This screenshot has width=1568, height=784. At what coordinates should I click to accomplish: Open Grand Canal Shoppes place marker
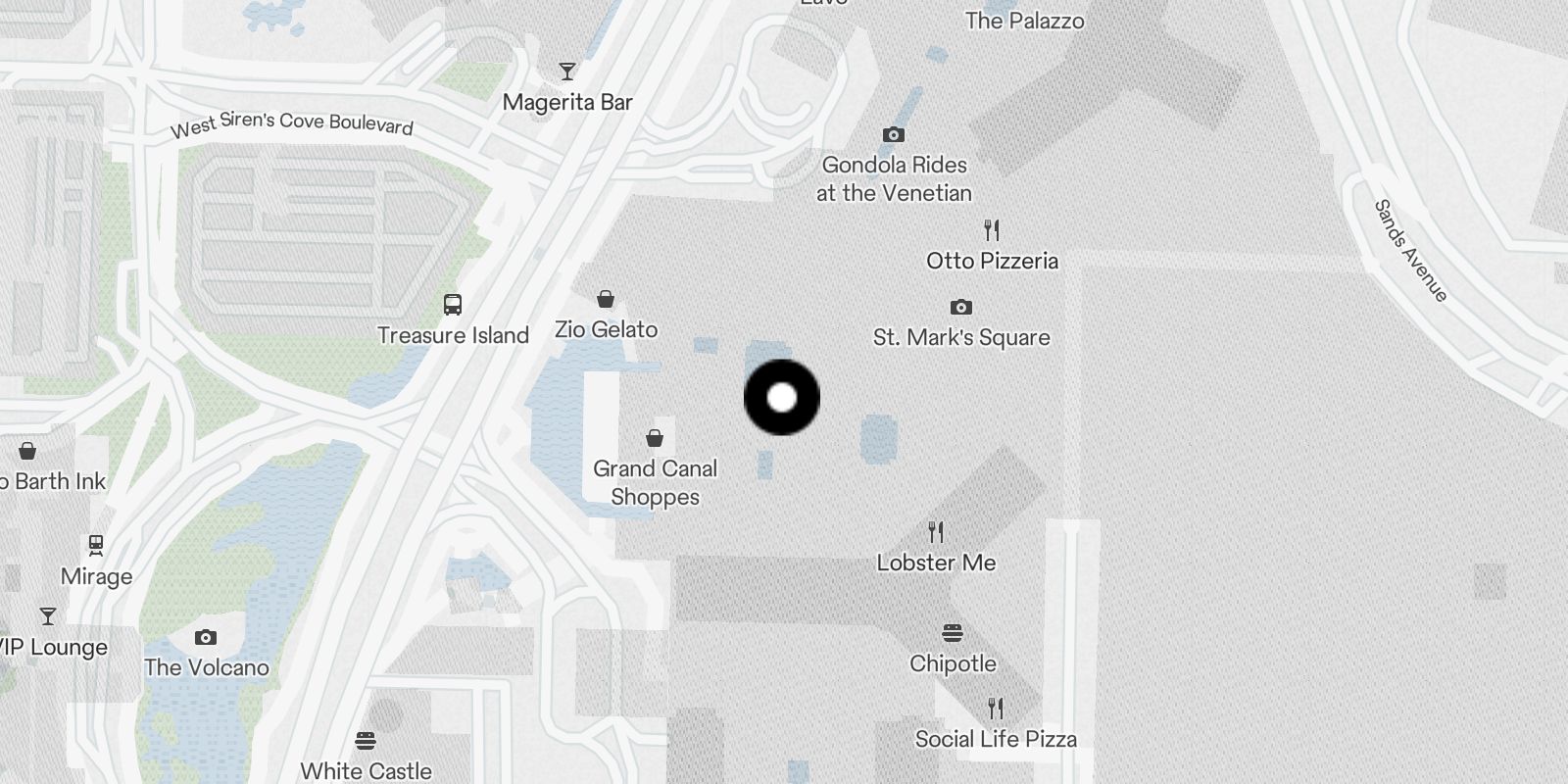click(x=655, y=438)
